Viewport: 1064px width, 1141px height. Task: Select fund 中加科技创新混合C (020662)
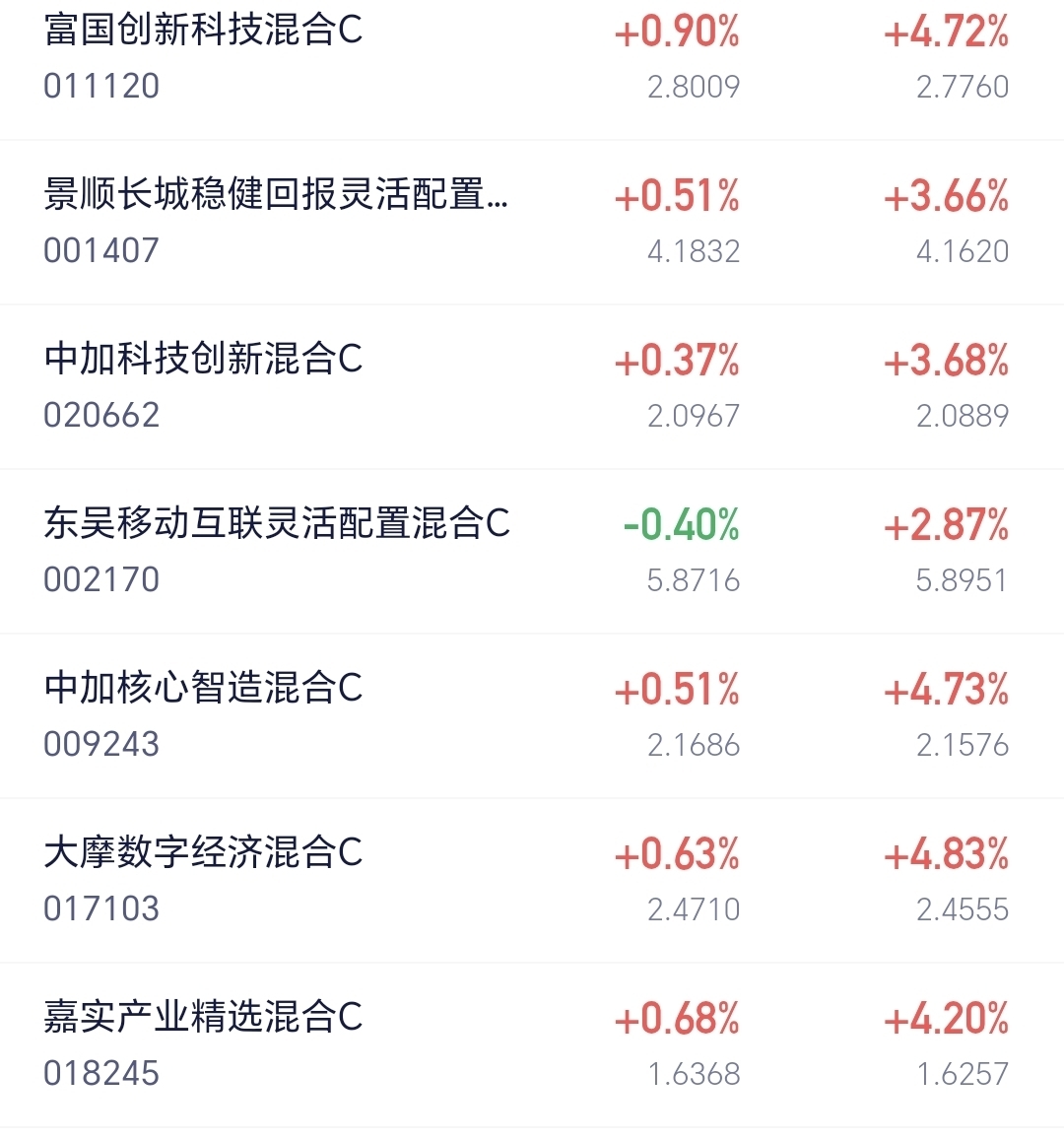[532, 387]
